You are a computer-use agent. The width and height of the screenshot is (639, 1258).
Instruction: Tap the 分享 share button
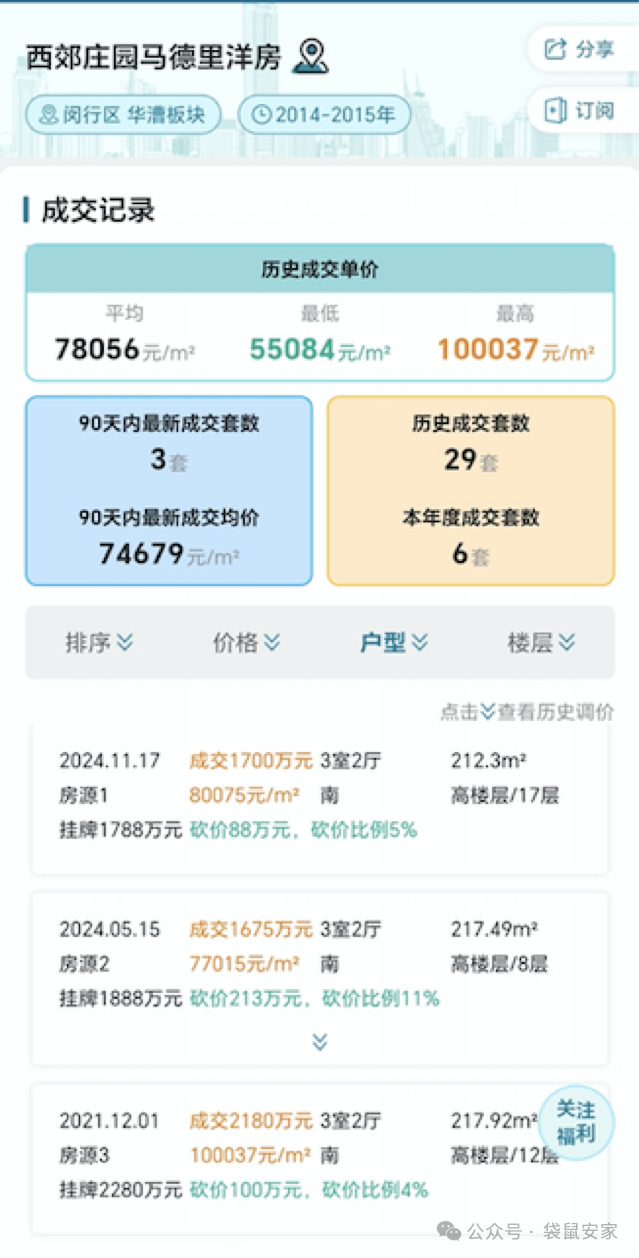click(x=580, y=49)
